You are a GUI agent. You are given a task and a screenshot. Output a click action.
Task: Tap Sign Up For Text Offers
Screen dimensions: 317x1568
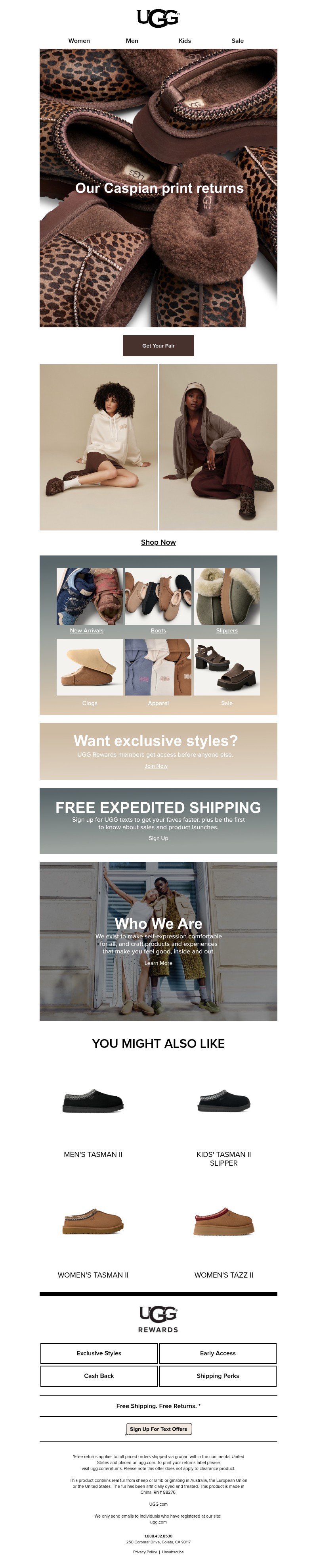pyautogui.click(x=158, y=1429)
